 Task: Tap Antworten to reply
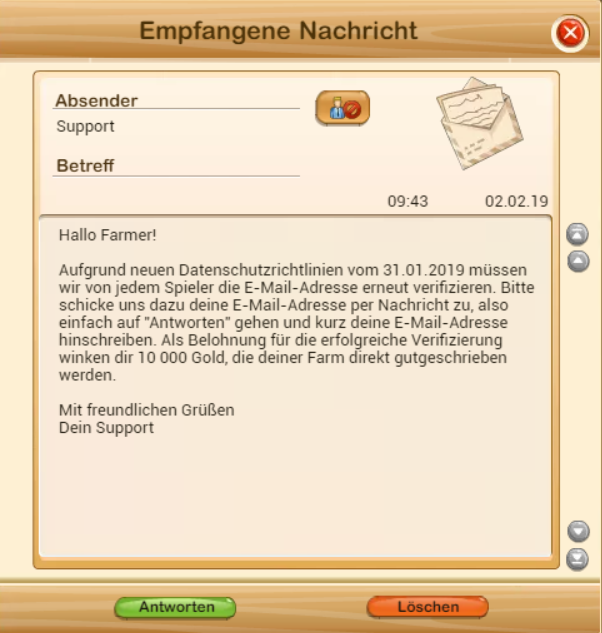[x=176, y=607]
